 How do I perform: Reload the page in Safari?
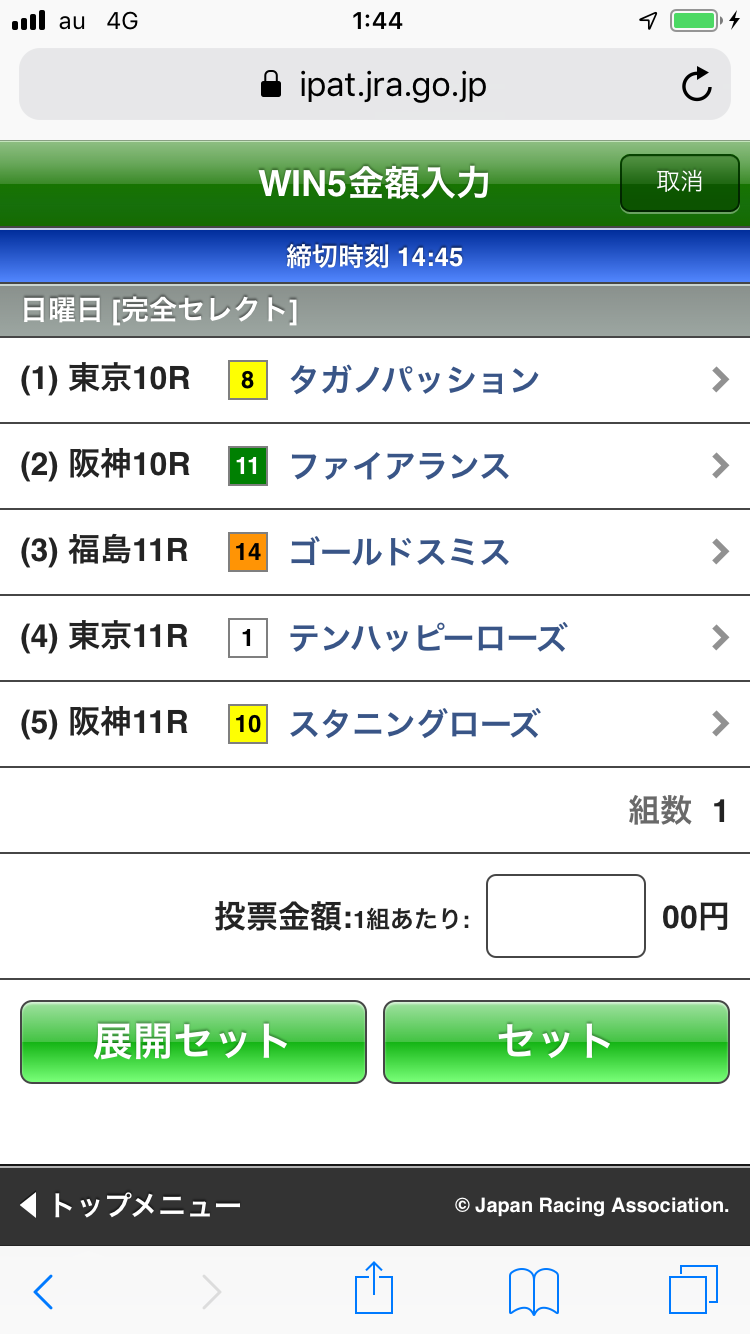[x=696, y=85]
